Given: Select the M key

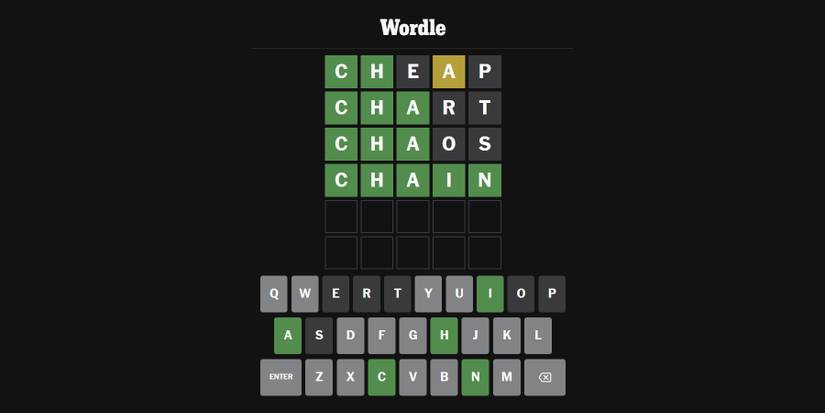Looking at the screenshot, I should pyautogui.click(x=506, y=377).
